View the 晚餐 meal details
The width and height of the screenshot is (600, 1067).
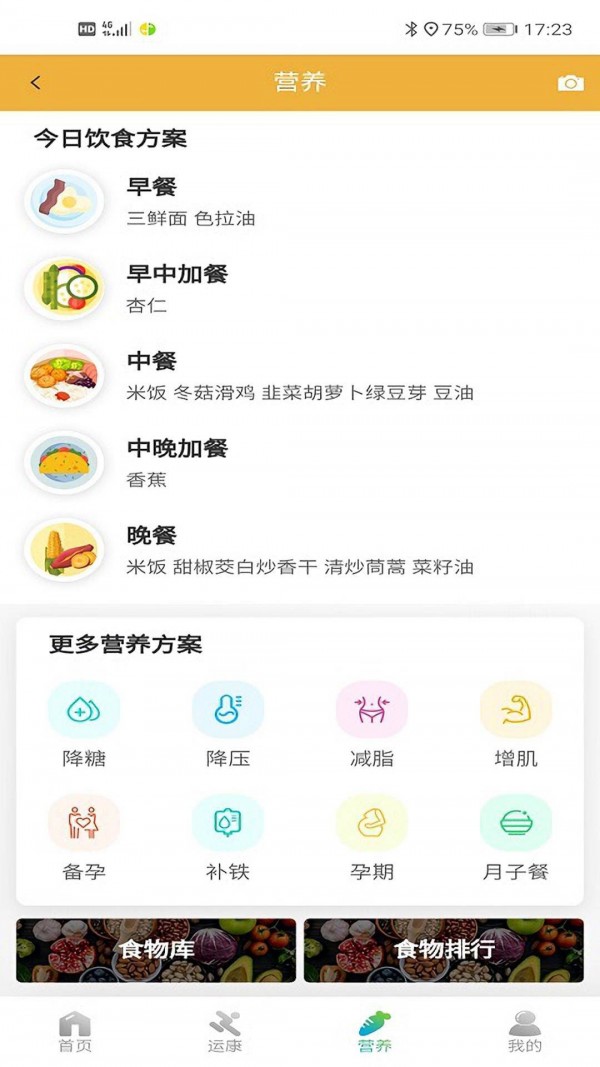(300, 550)
